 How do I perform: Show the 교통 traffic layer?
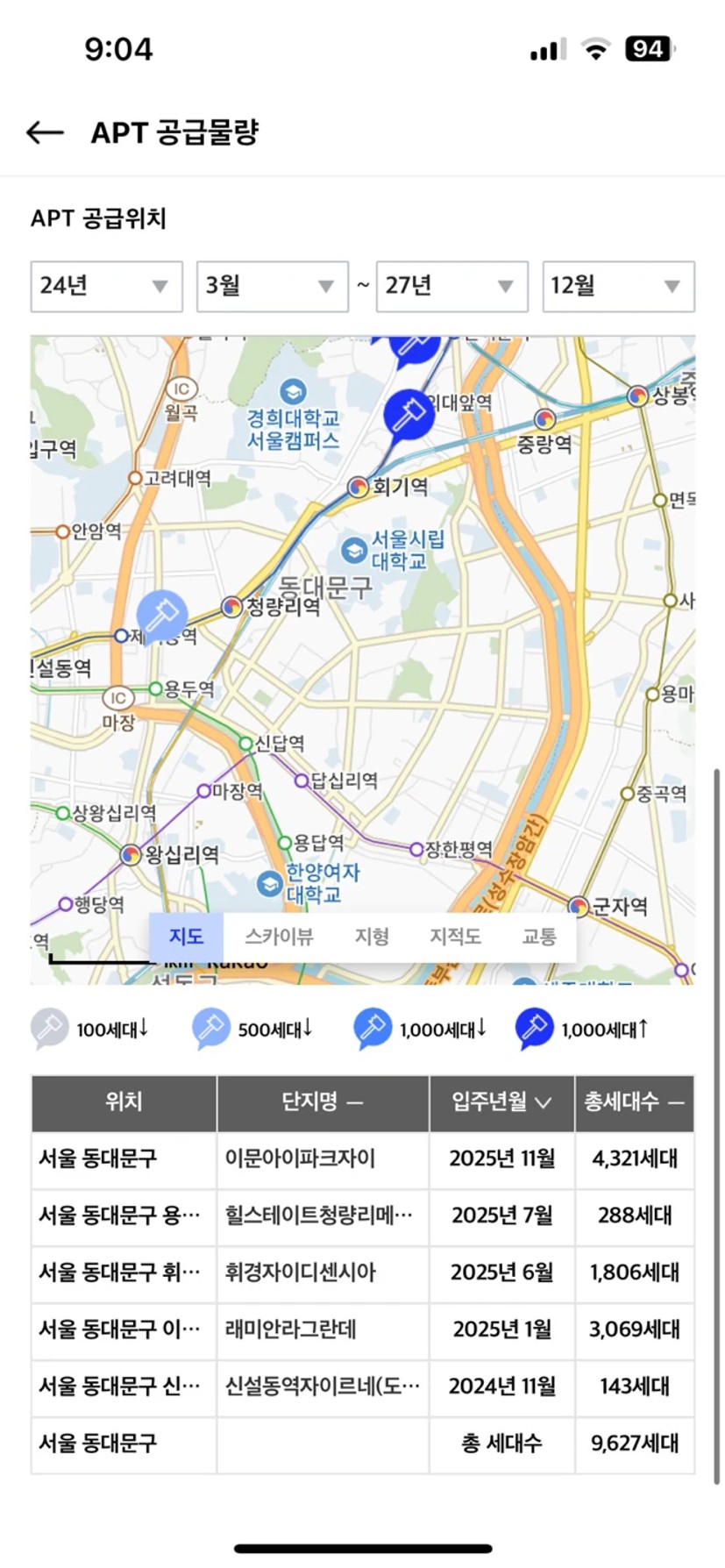[539, 937]
